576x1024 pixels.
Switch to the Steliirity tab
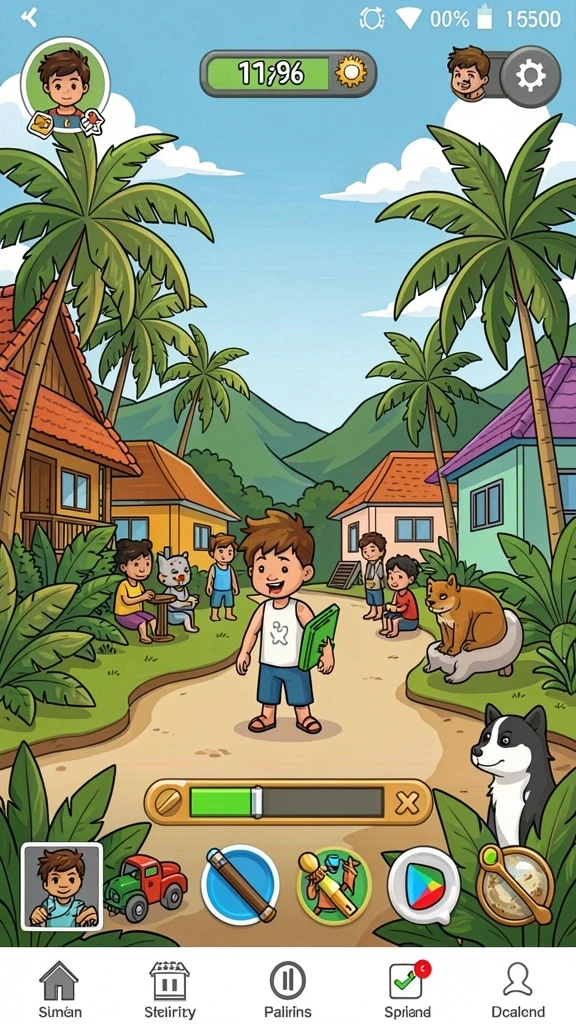click(x=169, y=989)
